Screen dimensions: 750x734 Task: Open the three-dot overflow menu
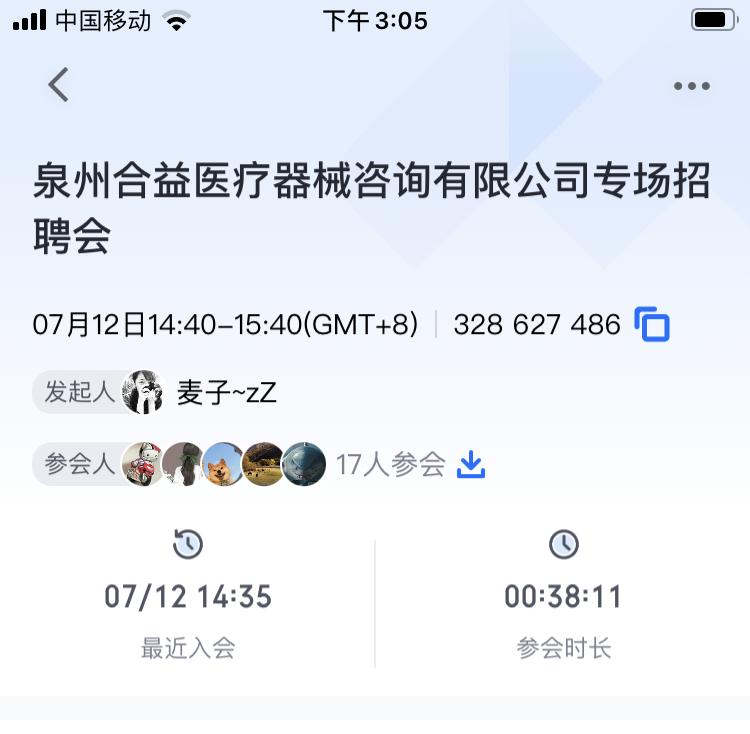[x=691, y=86]
